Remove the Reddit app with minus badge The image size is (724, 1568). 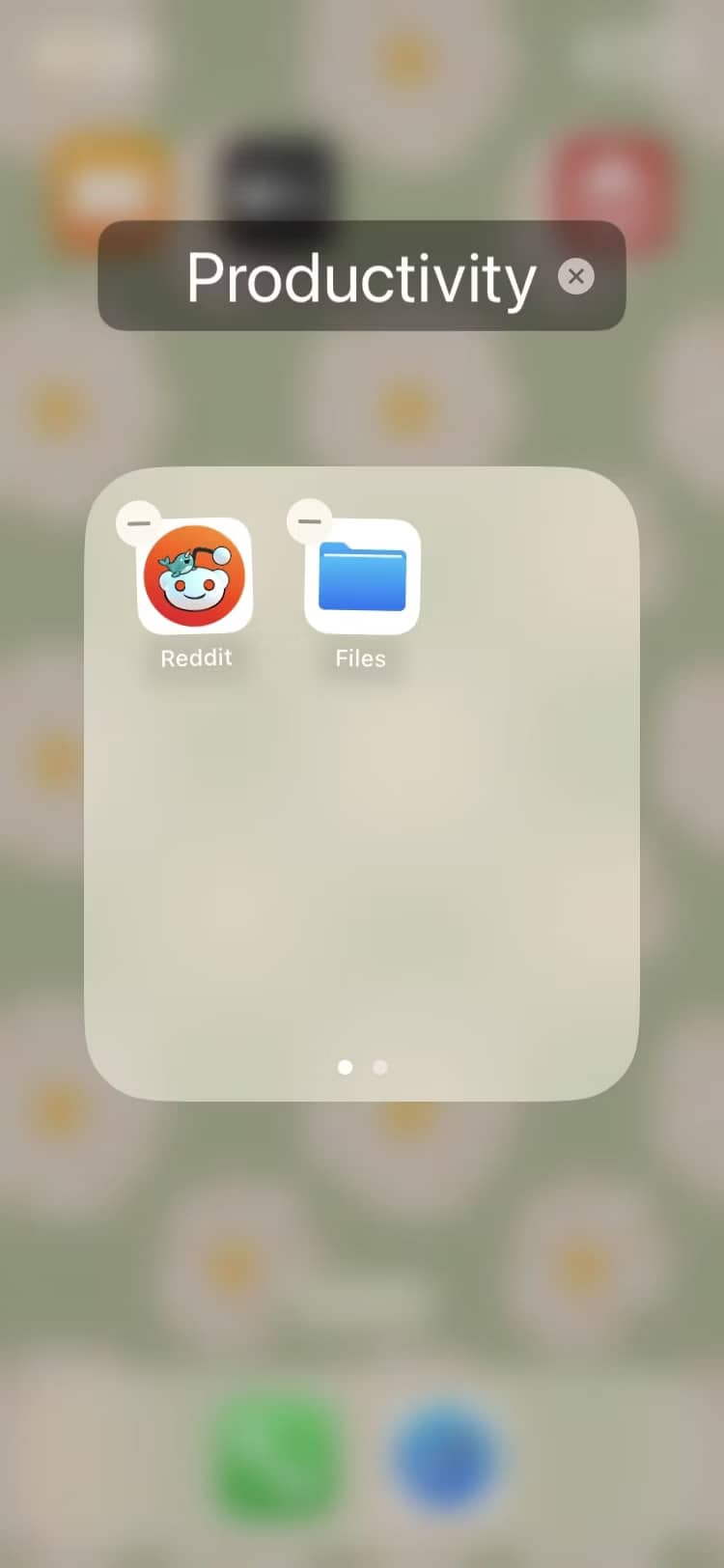click(138, 522)
